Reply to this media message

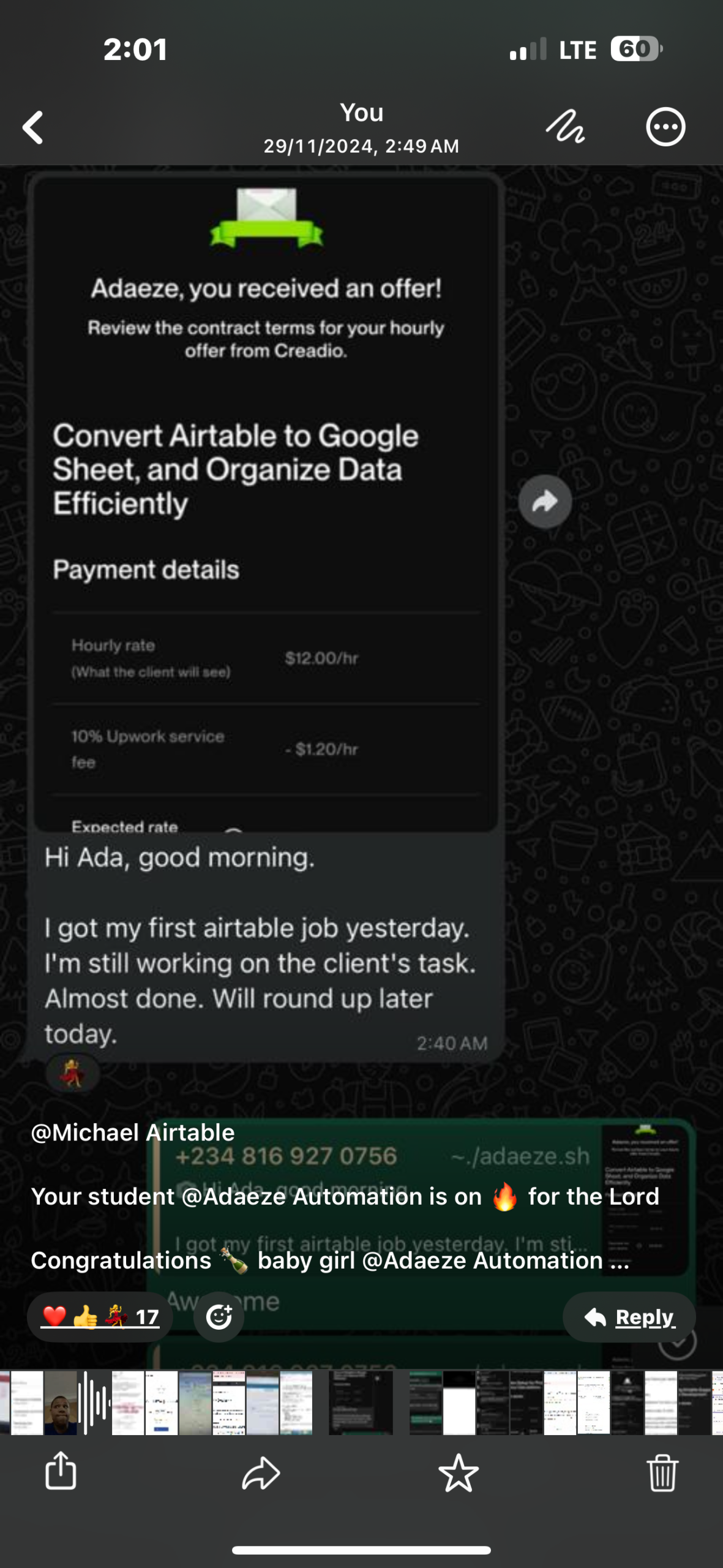pos(629,1317)
